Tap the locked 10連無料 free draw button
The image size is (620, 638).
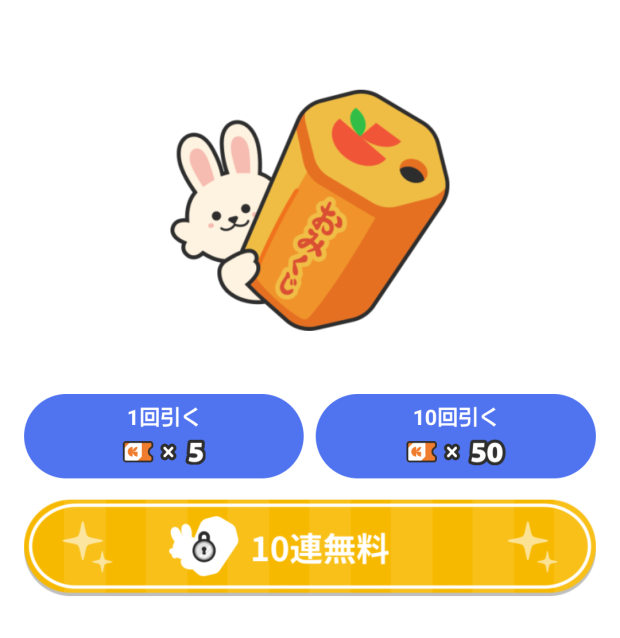tap(309, 547)
